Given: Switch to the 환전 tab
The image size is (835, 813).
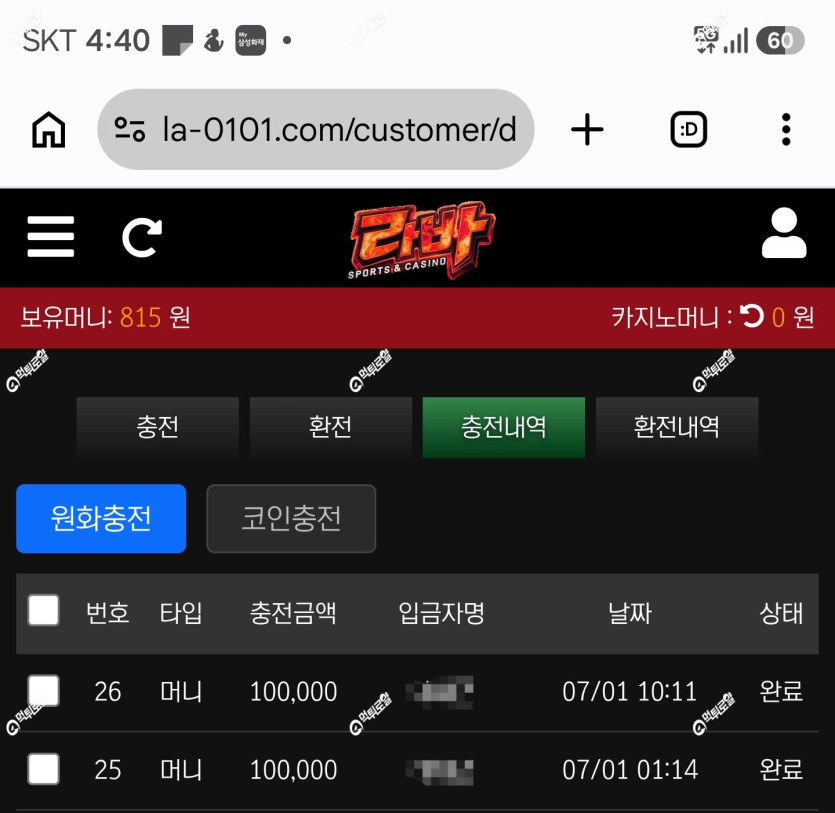Looking at the screenshot, I should click(331, 427).
